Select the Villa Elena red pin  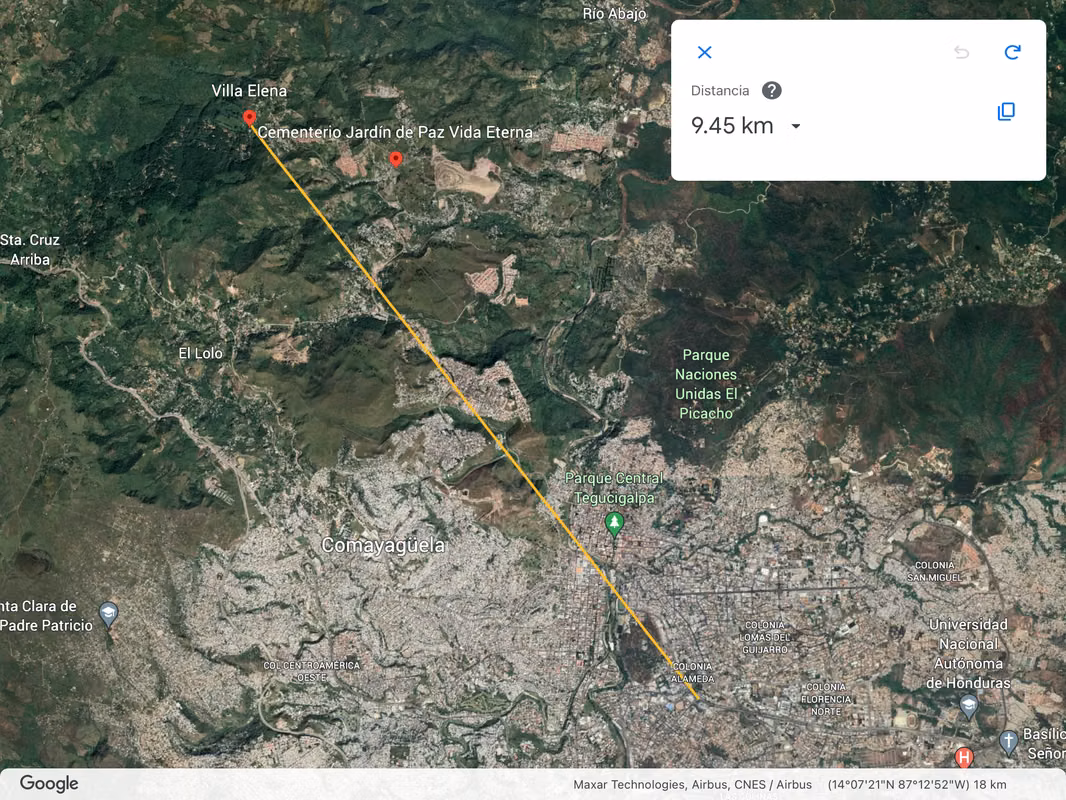click(250, 118)
